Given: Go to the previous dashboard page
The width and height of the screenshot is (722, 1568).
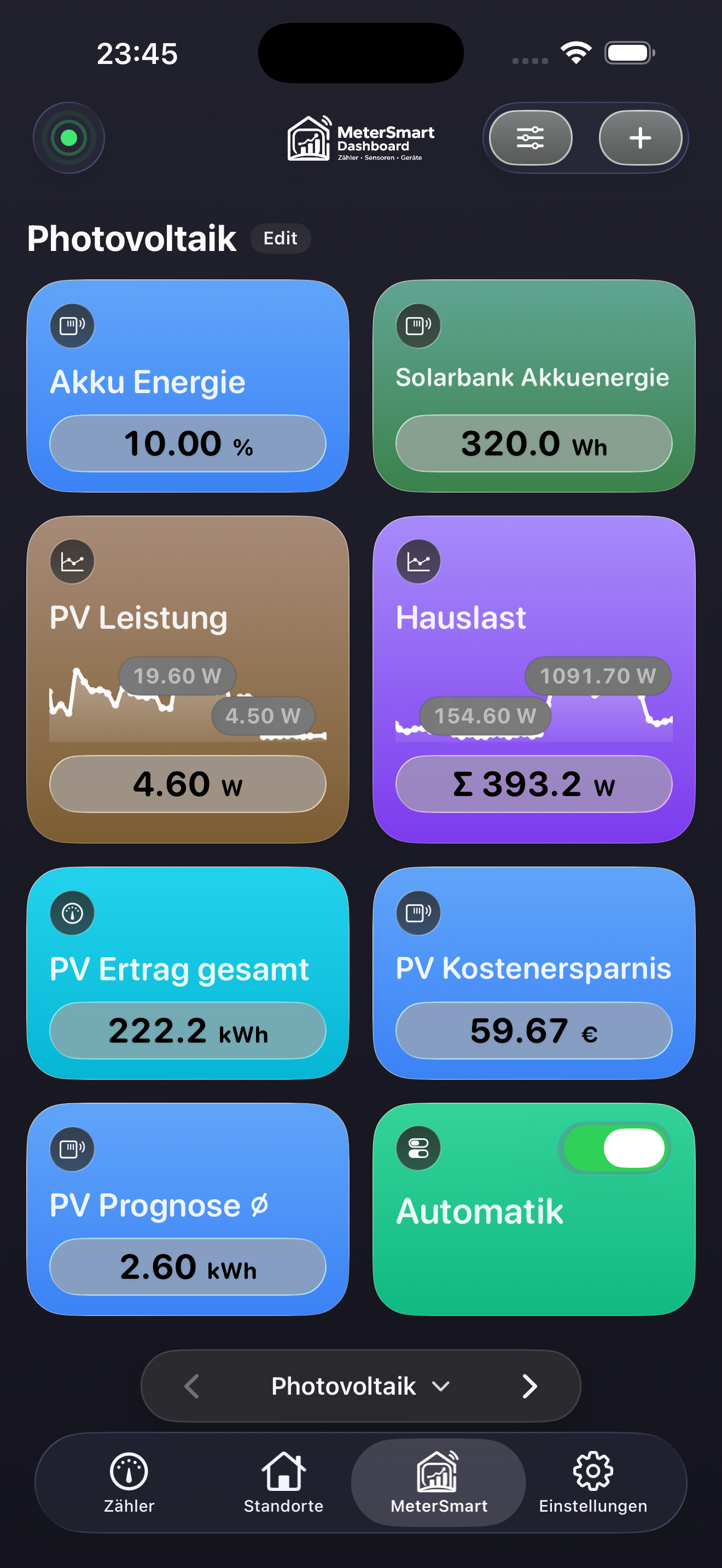Looking at the screenshot, I should click(192, 1386).
